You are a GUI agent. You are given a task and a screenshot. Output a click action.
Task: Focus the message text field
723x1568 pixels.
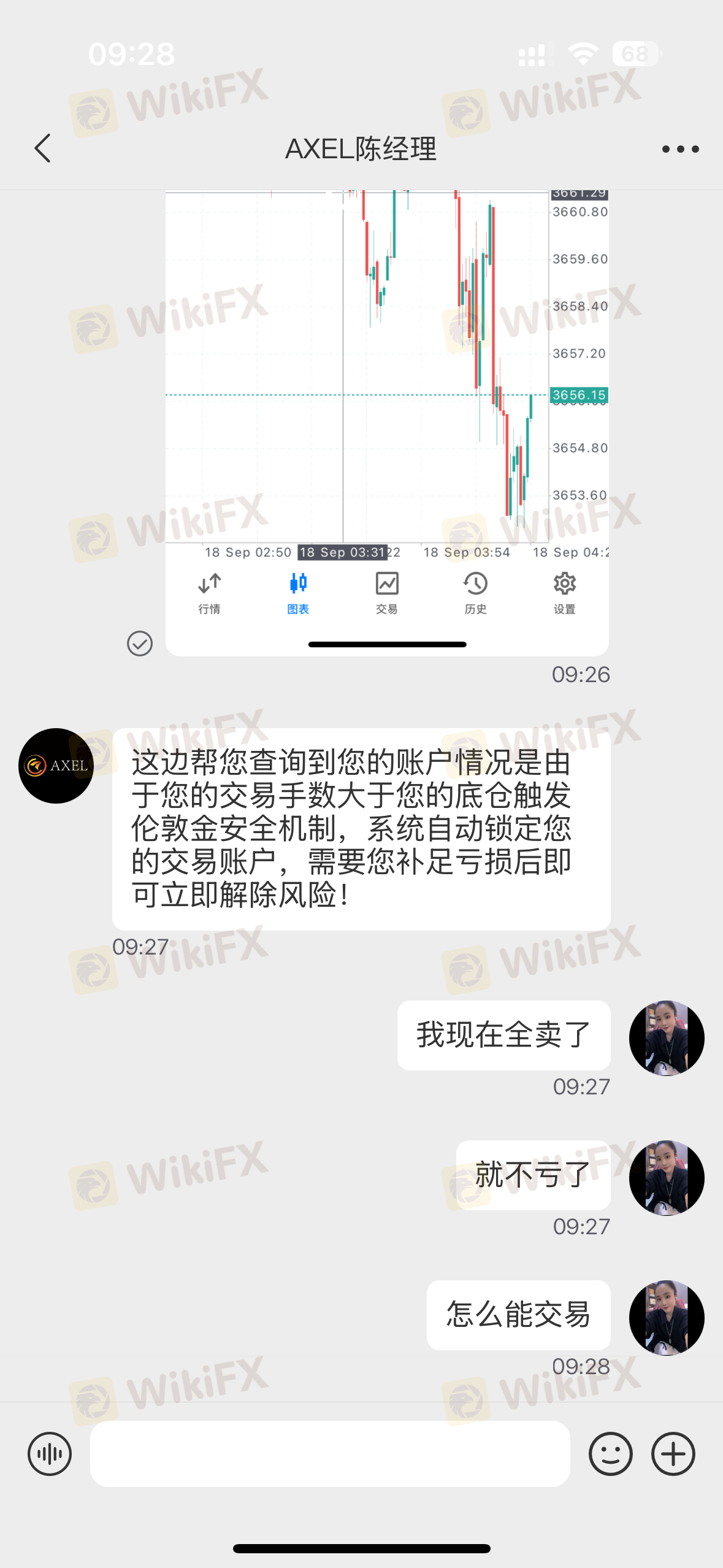330,1453
